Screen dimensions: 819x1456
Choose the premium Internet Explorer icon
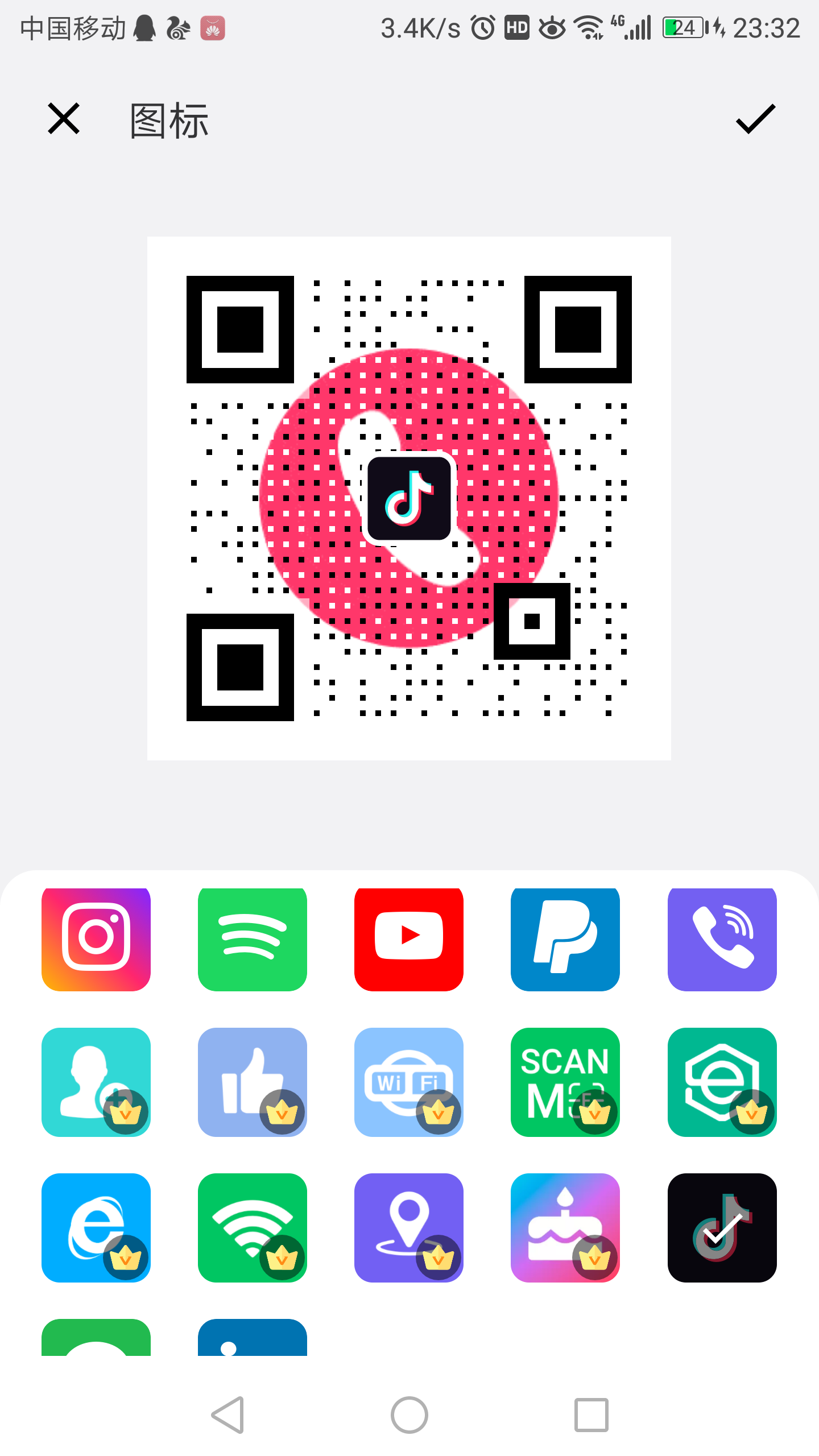(x=96, y=1227)
